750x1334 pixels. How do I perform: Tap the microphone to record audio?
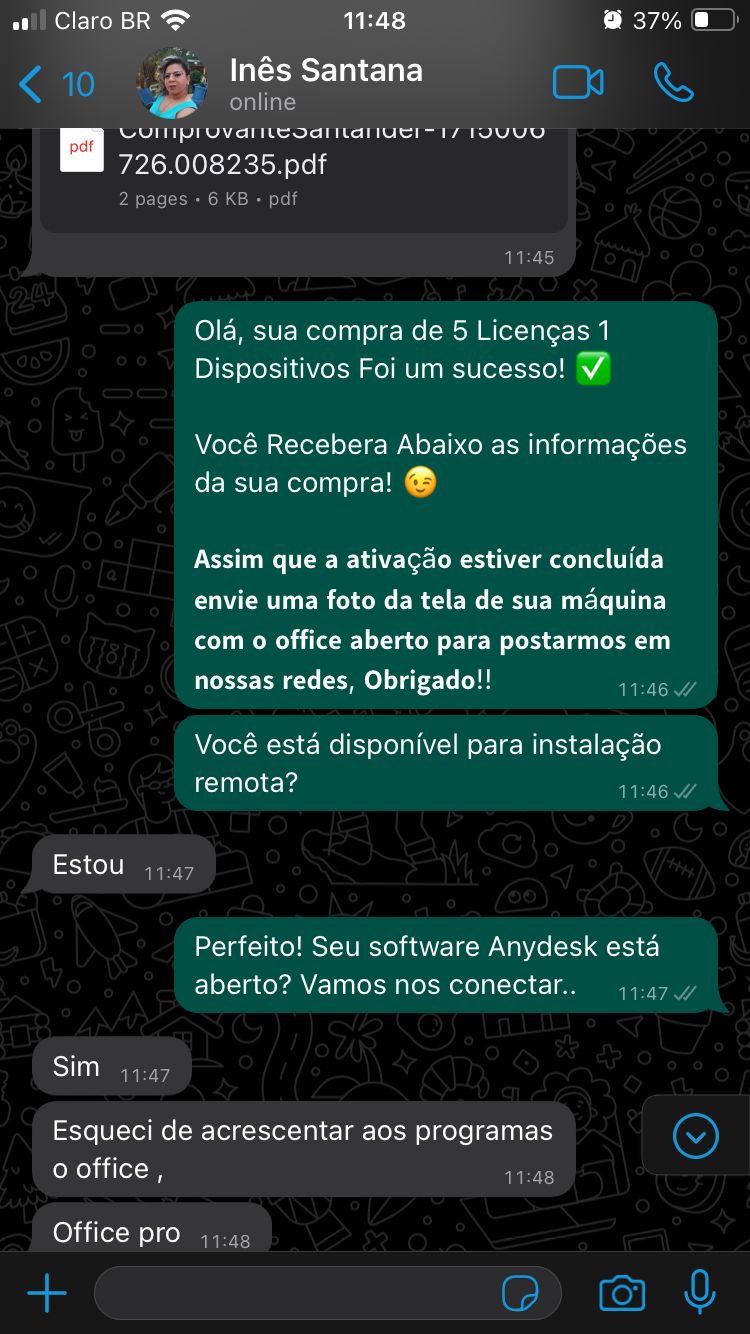click(x=700, y=1293)
